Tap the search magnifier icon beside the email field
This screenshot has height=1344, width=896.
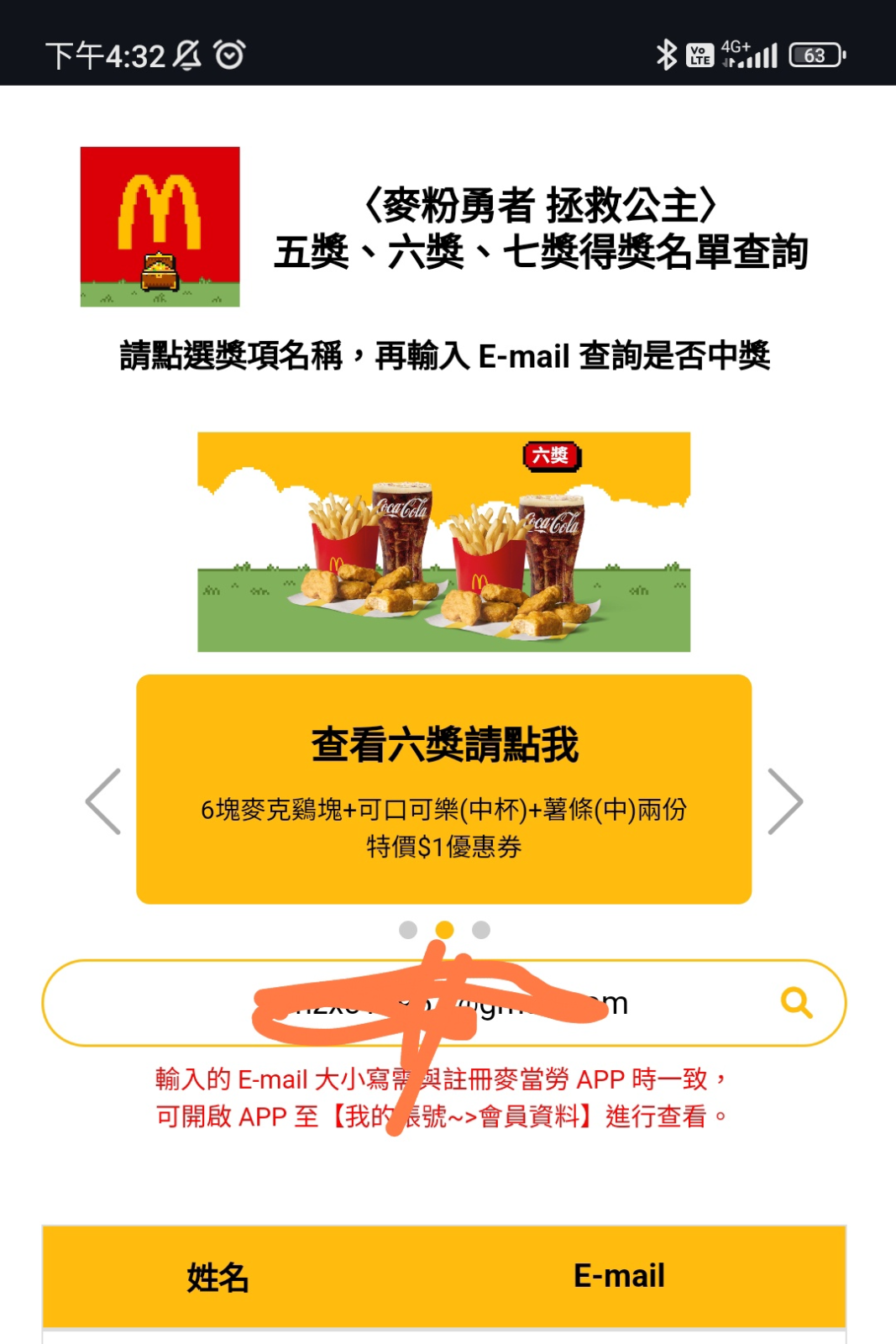796,1003
